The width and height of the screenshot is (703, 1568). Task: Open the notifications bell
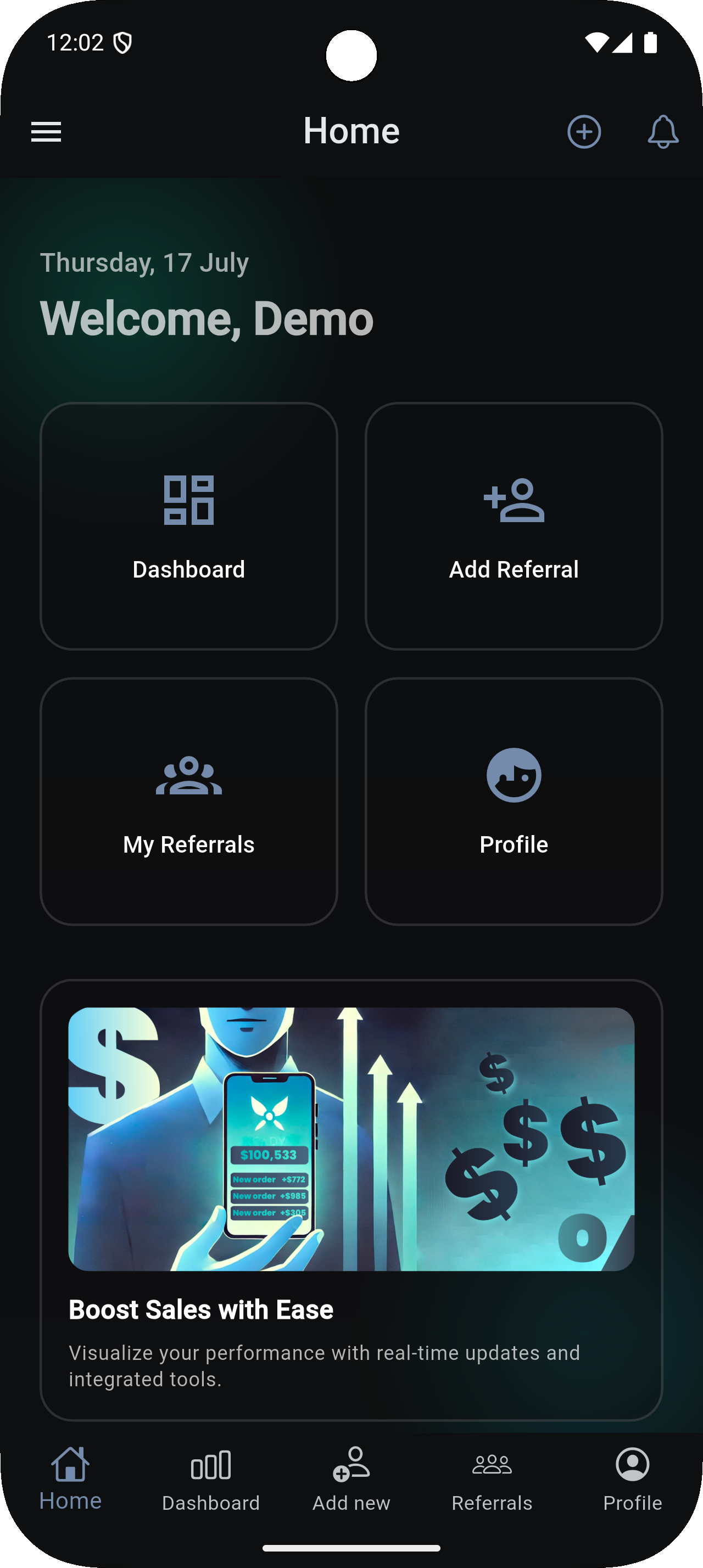(x=663, y=131)
